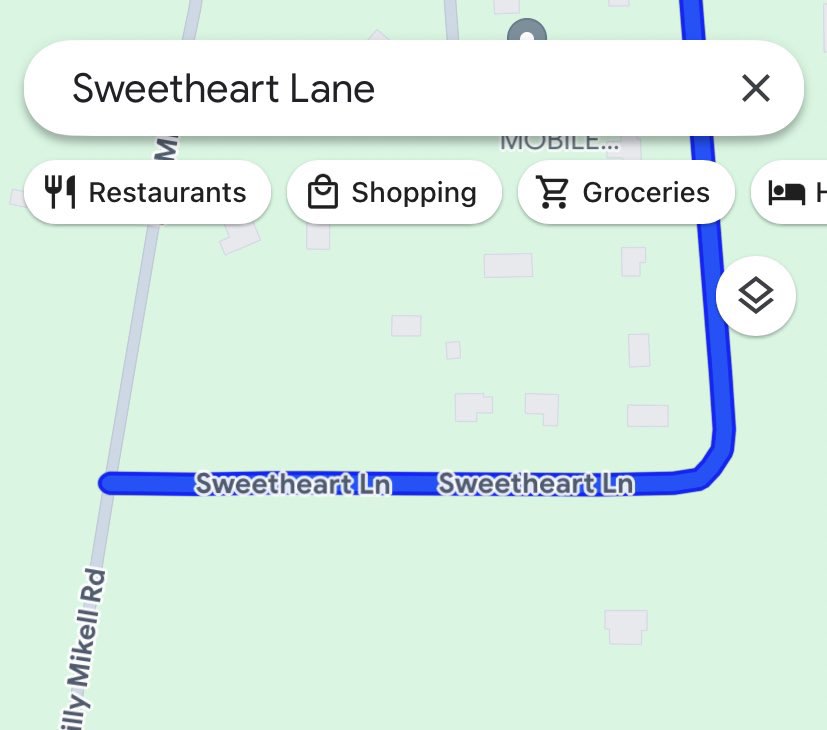Viewport: 827px width, 730px height.
Task: Choose the Groceries chip
Action: [626, 192]
